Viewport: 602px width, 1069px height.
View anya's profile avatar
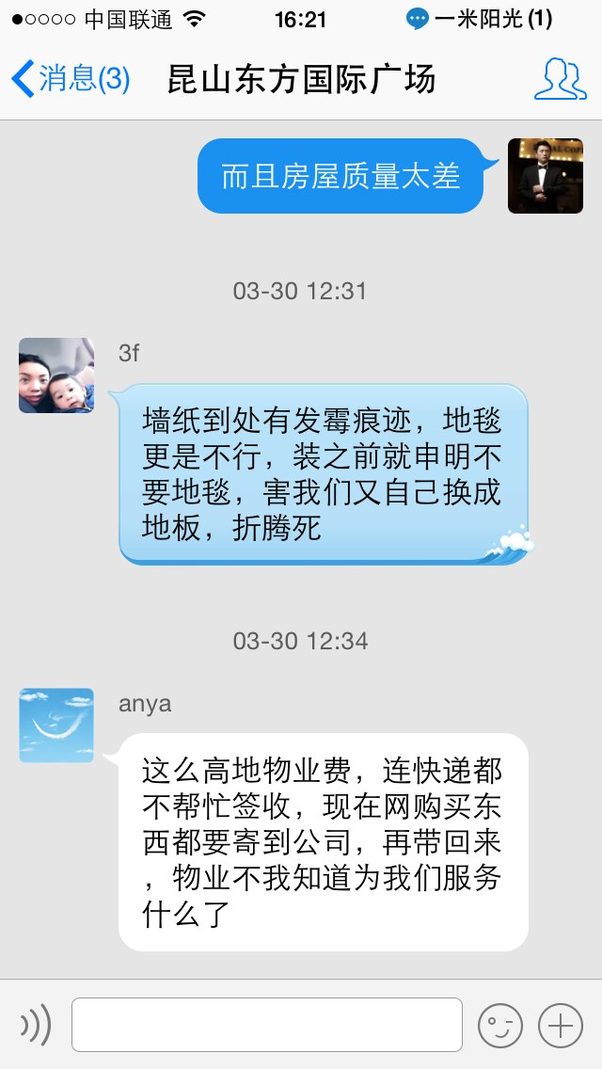(x=56, y=725)
